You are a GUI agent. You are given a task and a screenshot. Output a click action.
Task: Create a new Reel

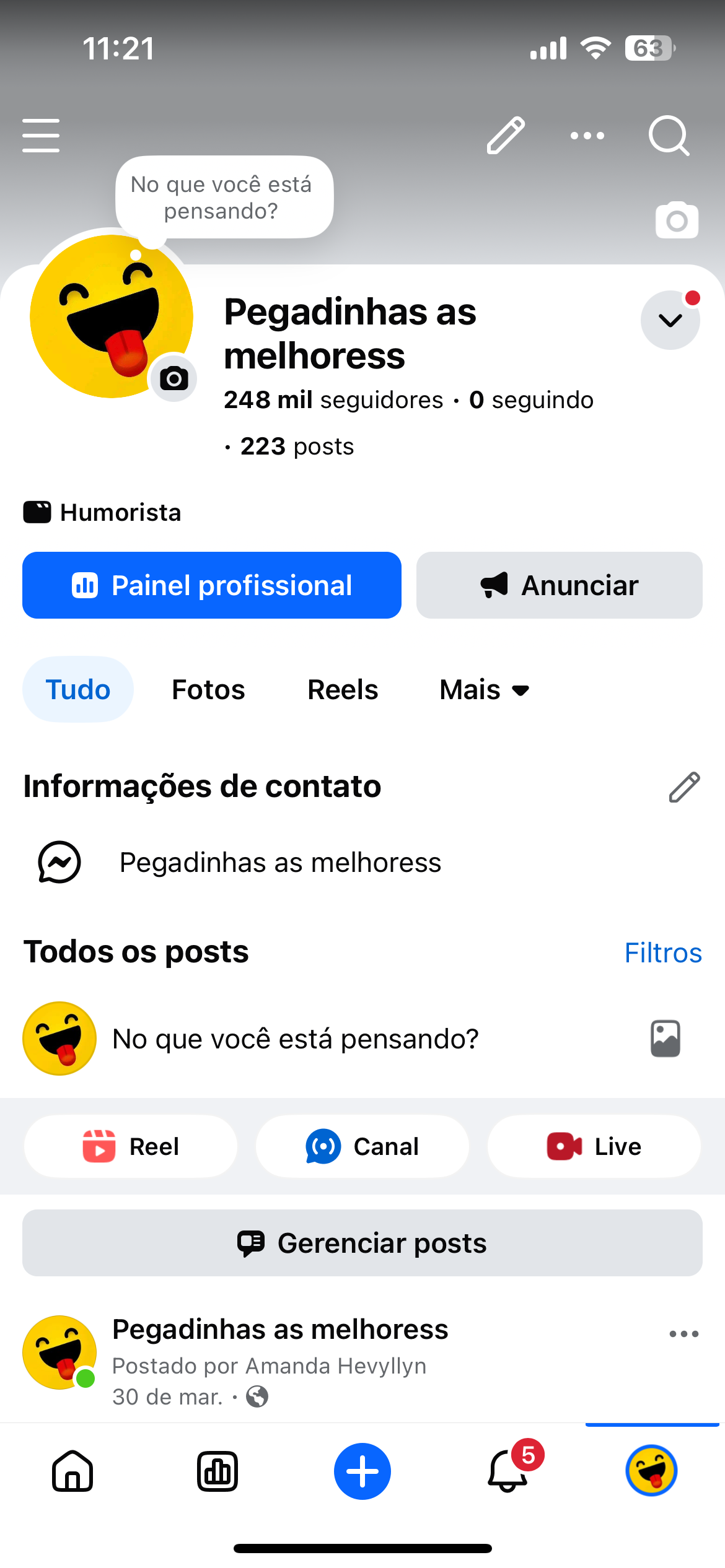point(131,1146)
